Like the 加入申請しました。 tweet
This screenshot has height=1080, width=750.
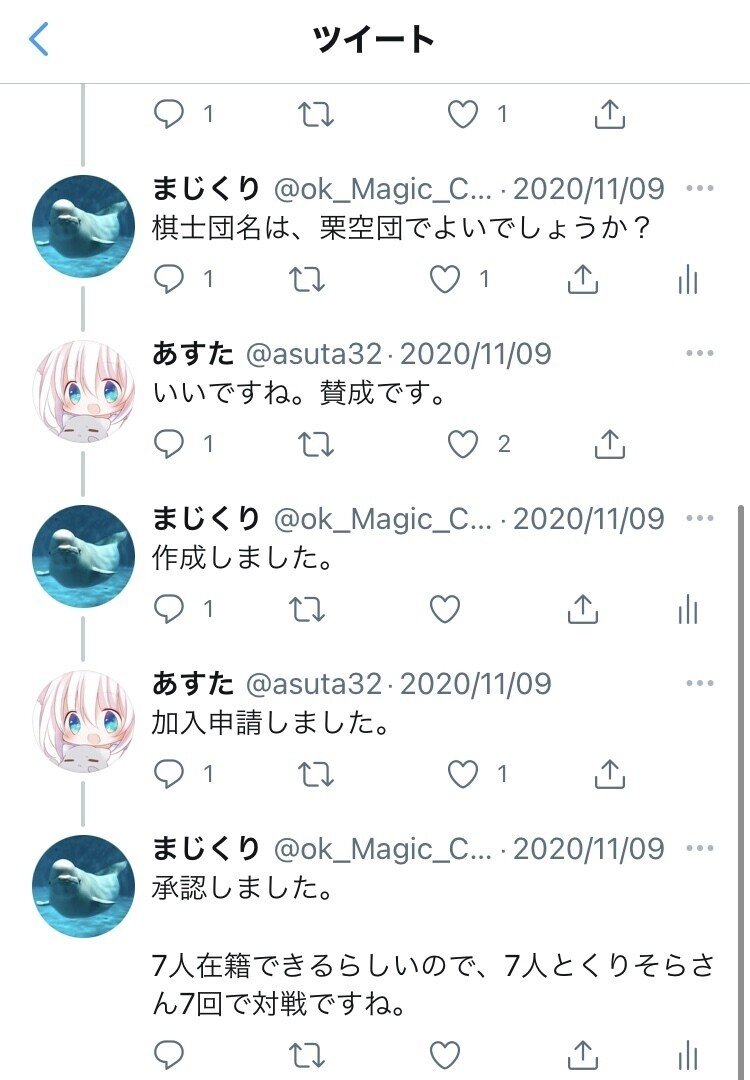pyautogui.click(x=462, y=773)
